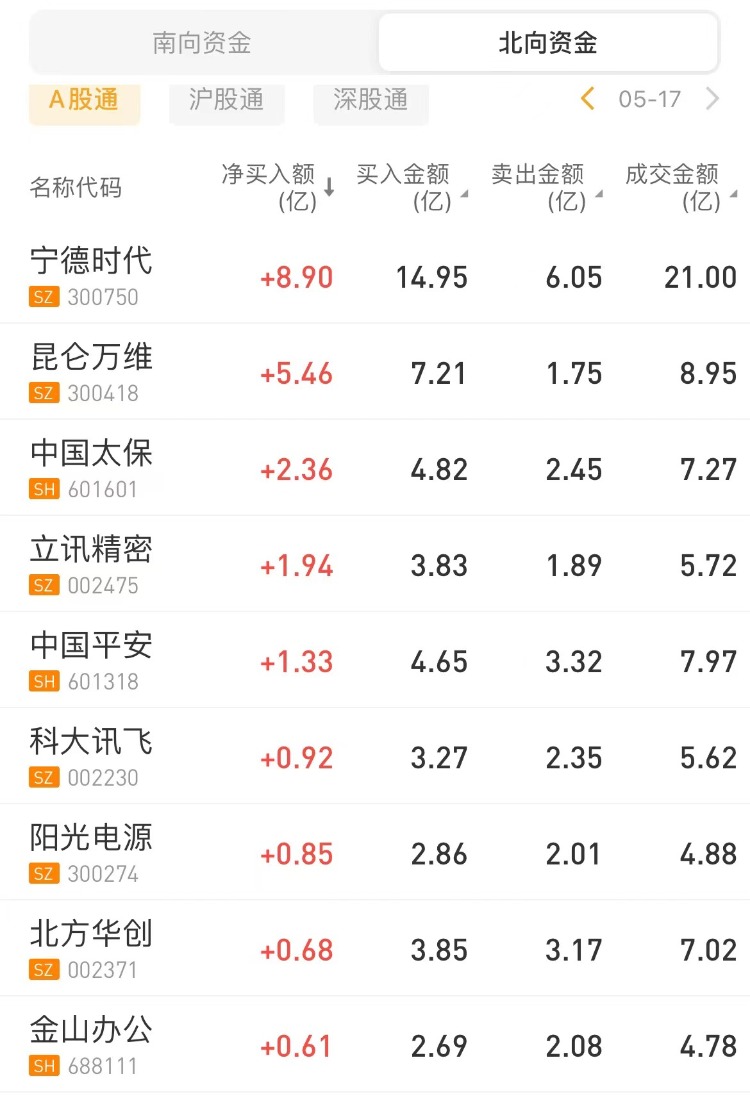Filter by 深股通
Screen dimensions: 750x1099
[371, 100]
